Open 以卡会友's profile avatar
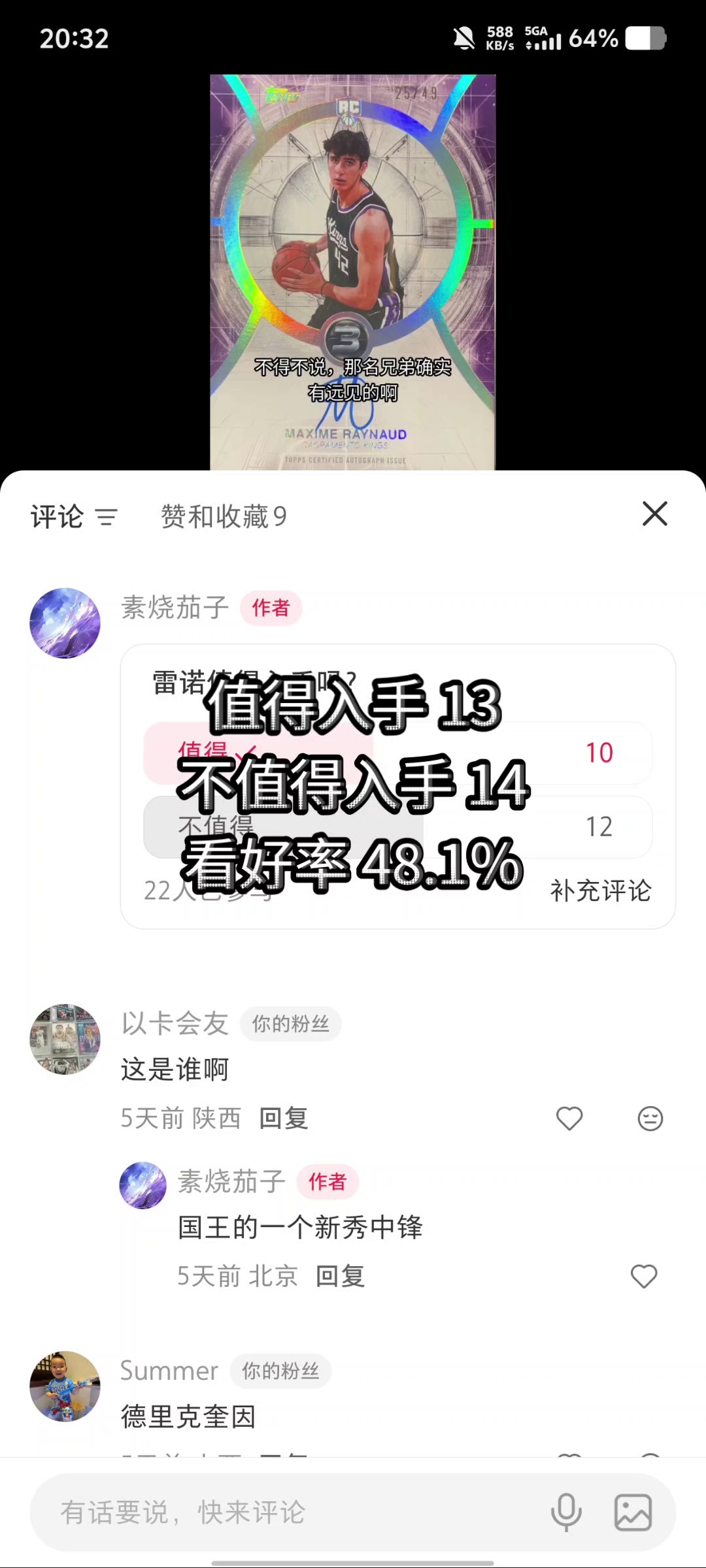Image resolution: width=706 pixels, height=1568 pixels. (x=65, y=1039)
